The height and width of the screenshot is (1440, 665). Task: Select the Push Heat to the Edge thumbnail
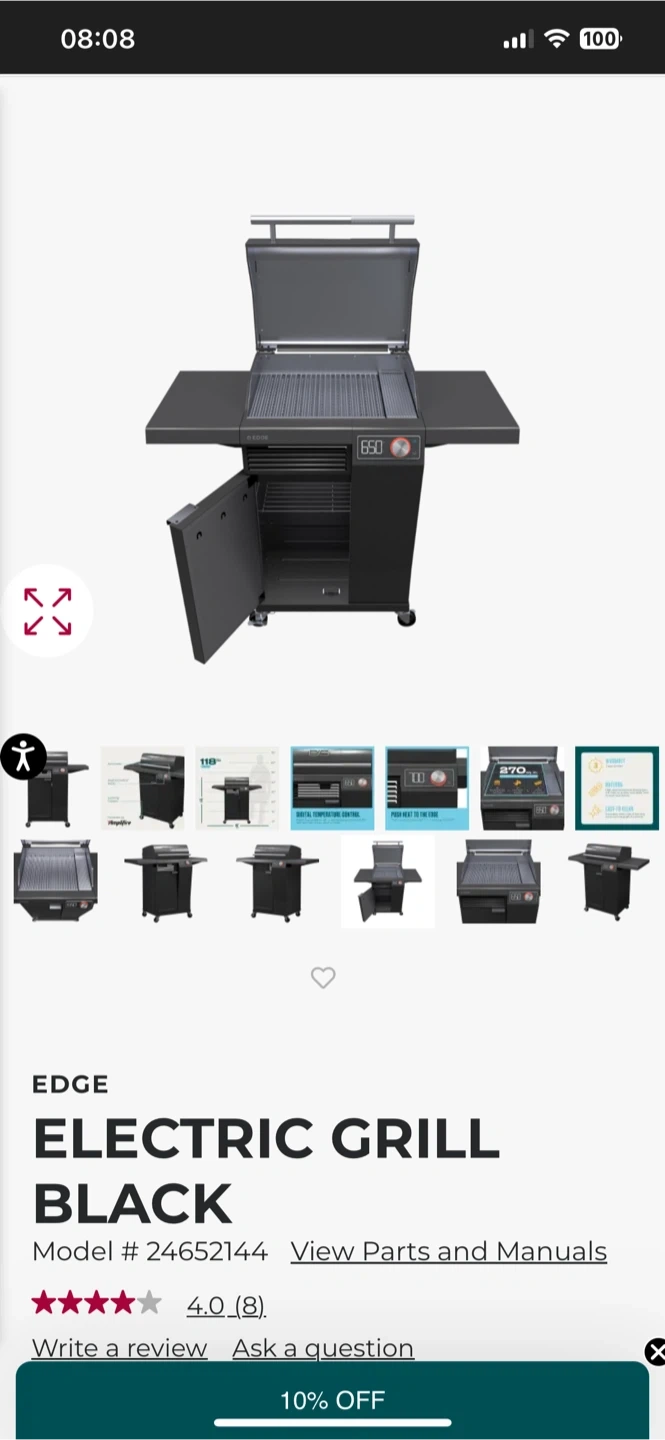coord(427,788)
